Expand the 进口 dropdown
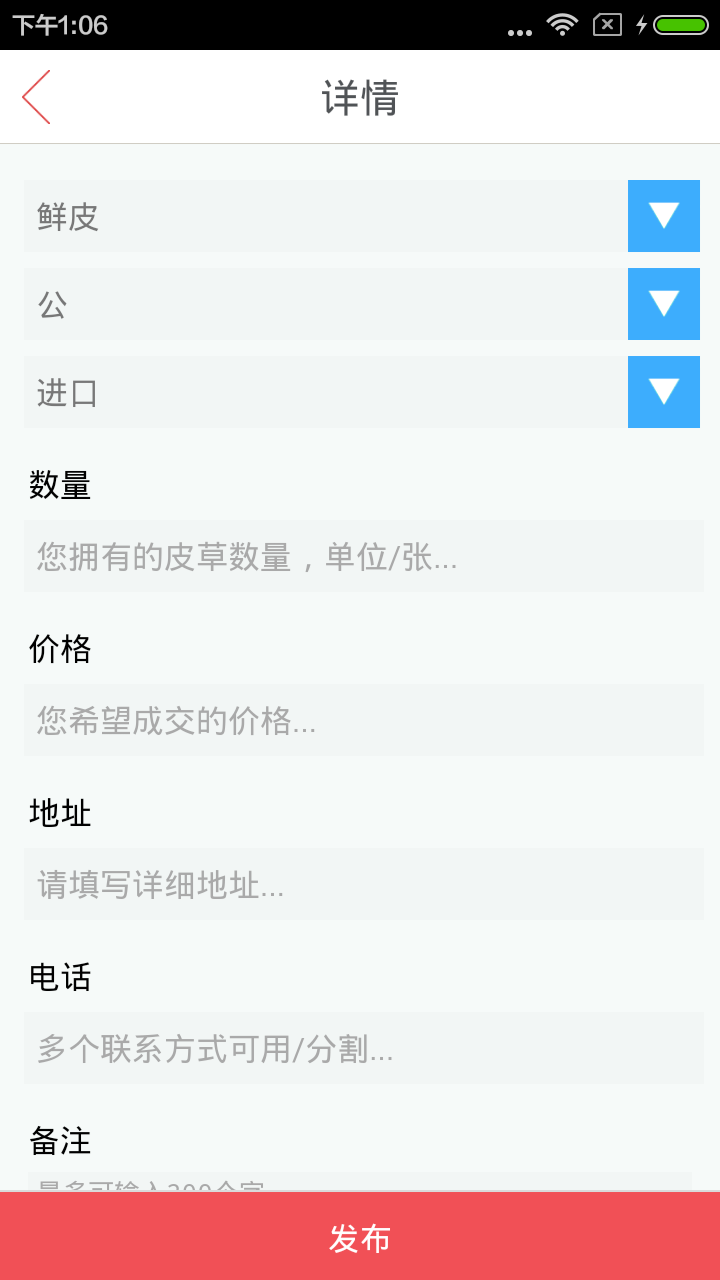Screen dimensions: 720x1280 [x=663, y=392]
